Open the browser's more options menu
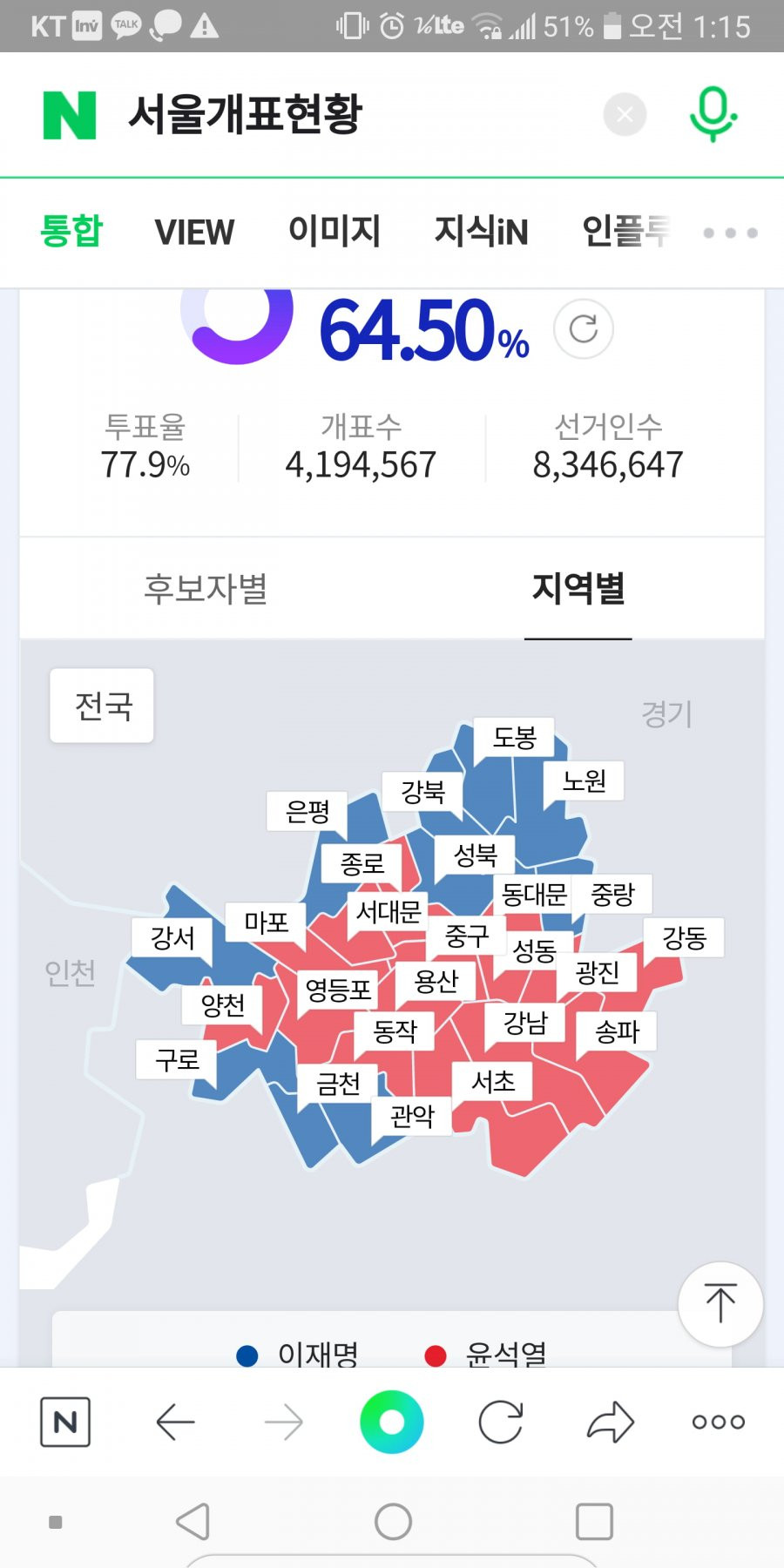 click(719, 1423)
